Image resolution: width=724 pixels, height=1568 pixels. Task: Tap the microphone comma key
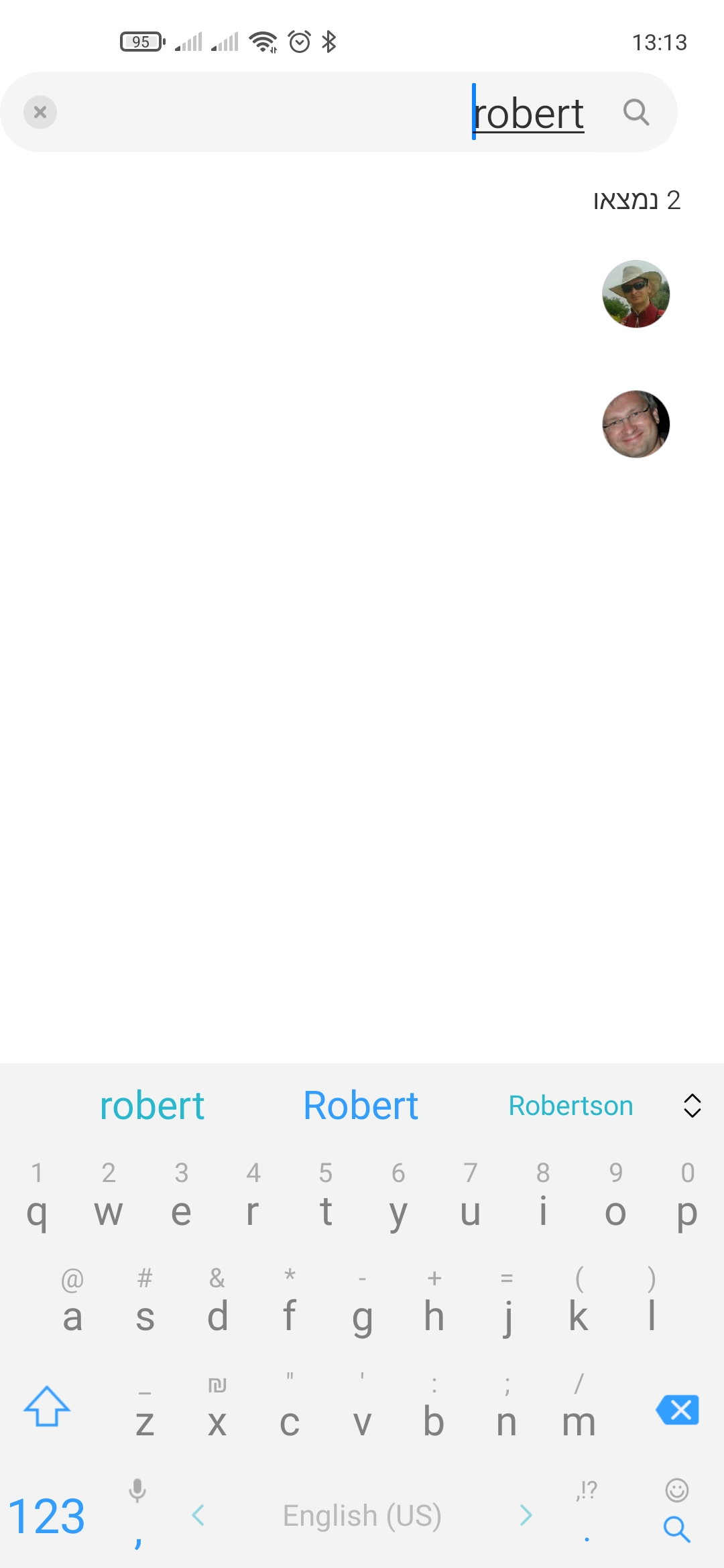(x=137, y=1514)
